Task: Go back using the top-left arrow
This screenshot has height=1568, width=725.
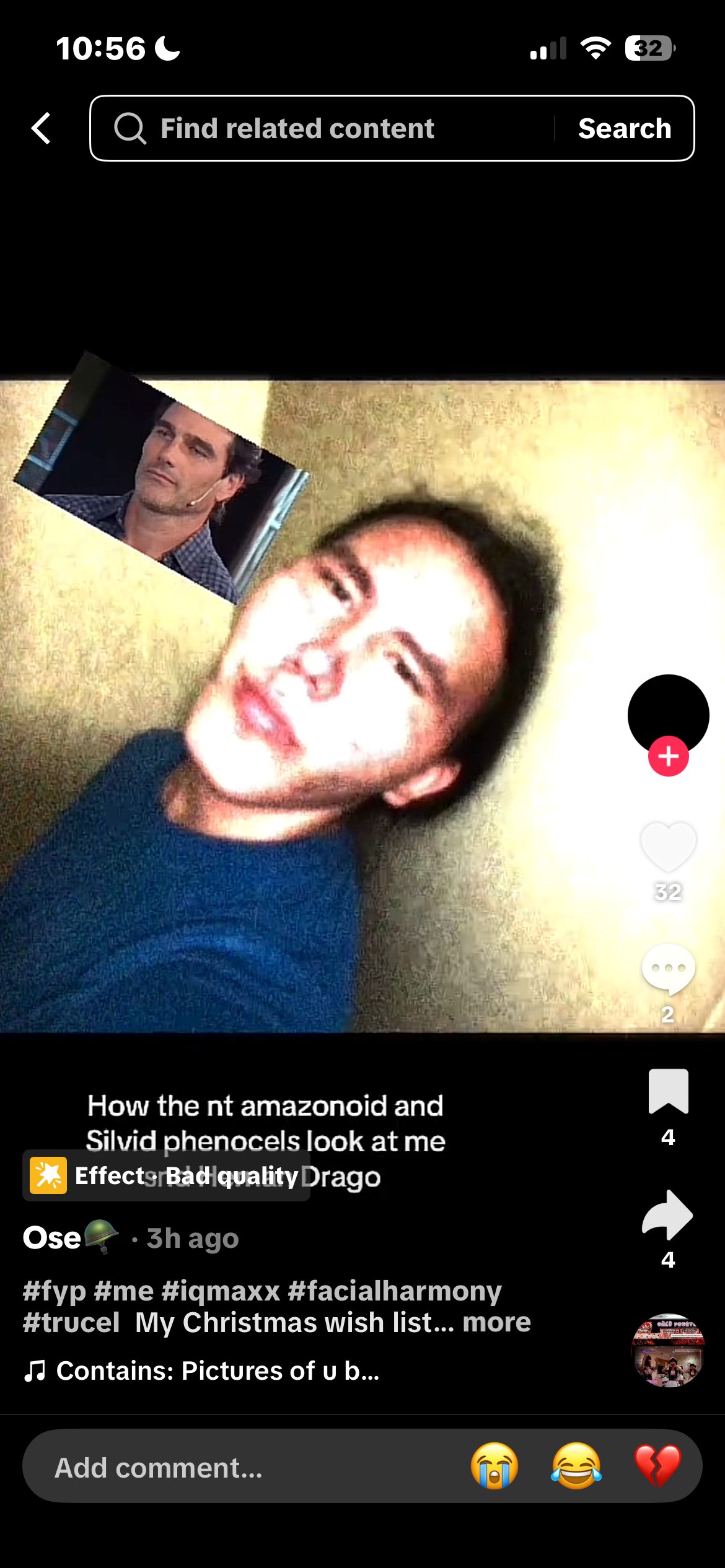Action: point(42,128)
